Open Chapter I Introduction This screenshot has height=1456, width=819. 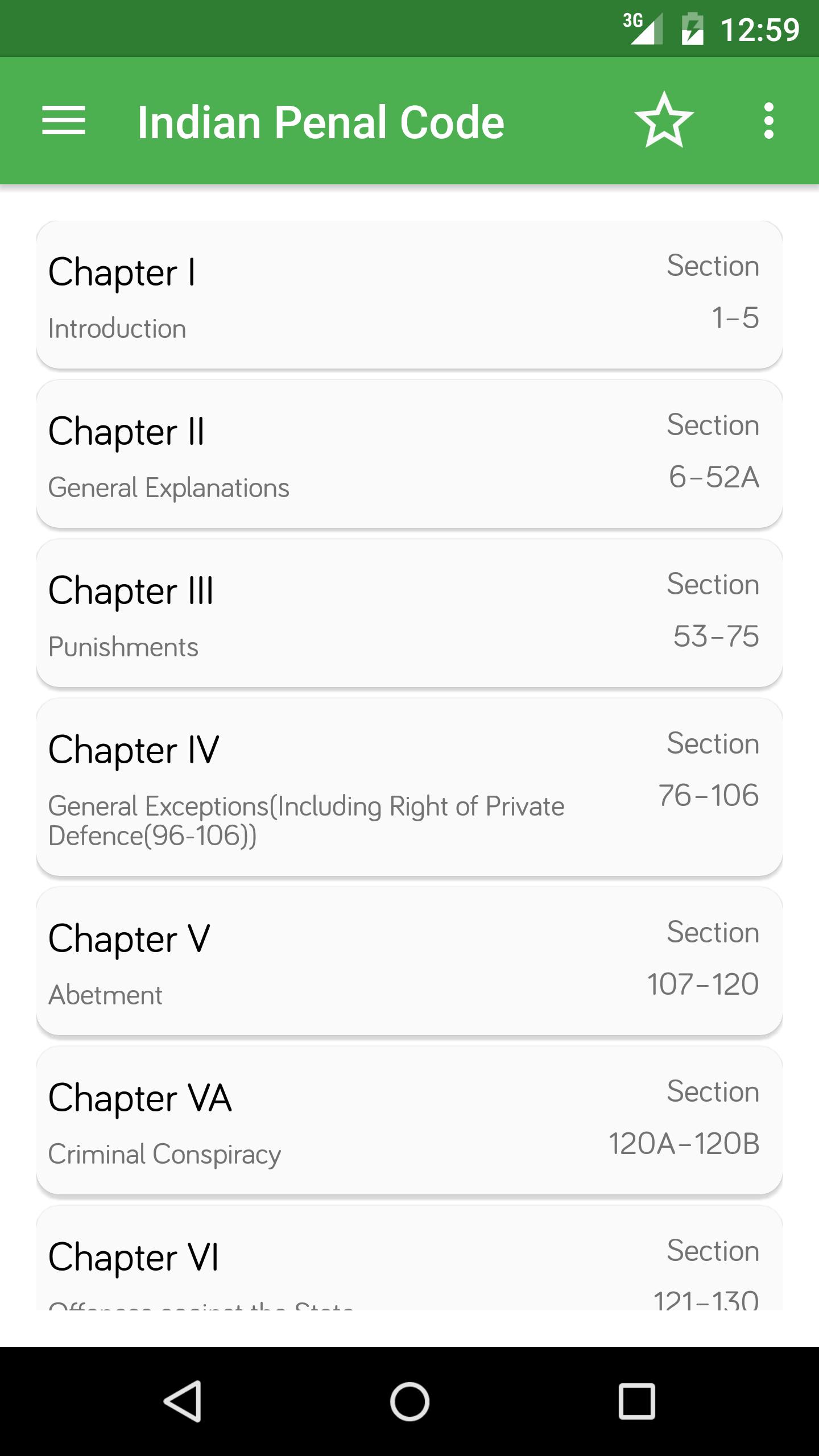click(409, 294)
